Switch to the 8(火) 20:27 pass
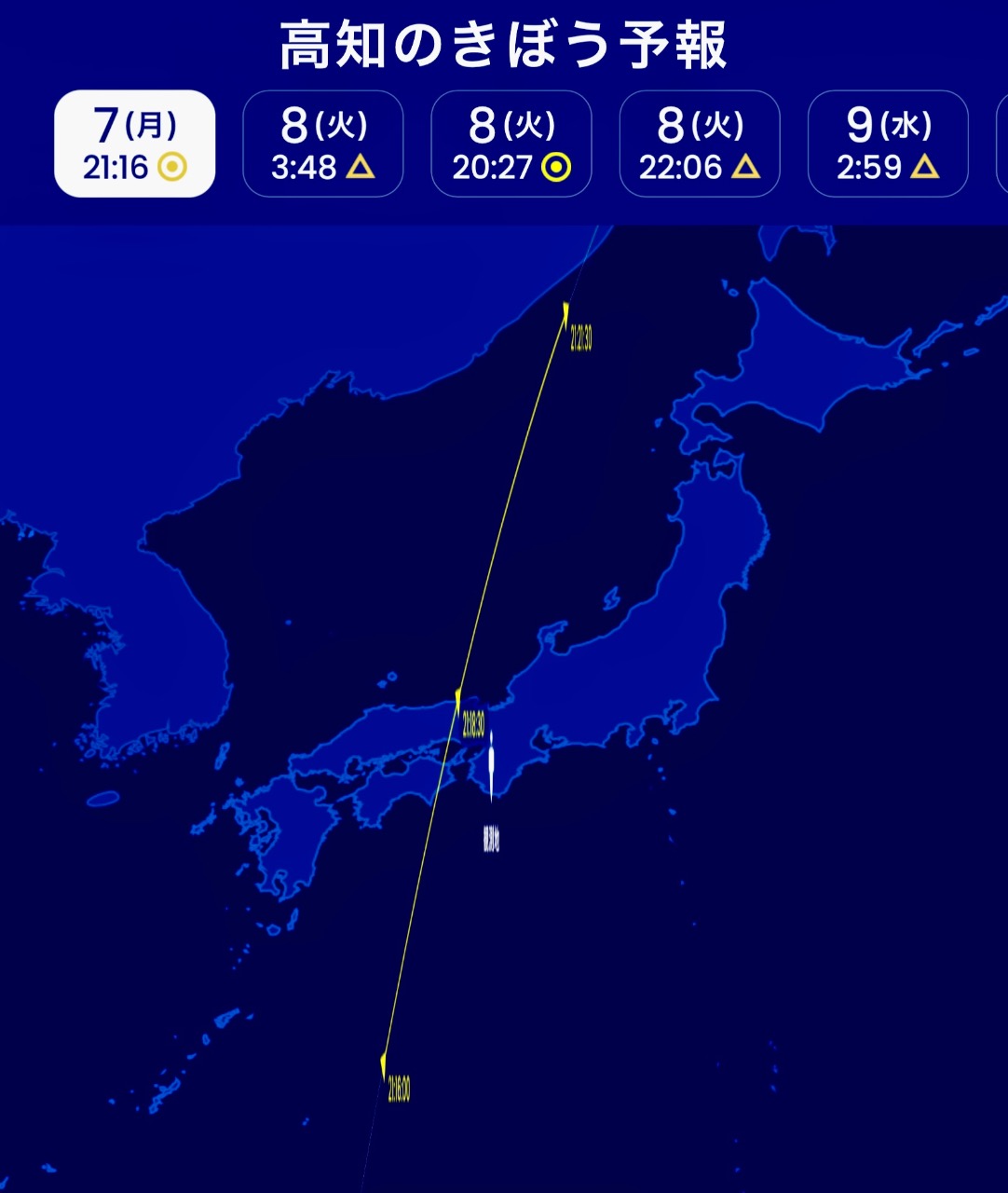 (511, 144)
